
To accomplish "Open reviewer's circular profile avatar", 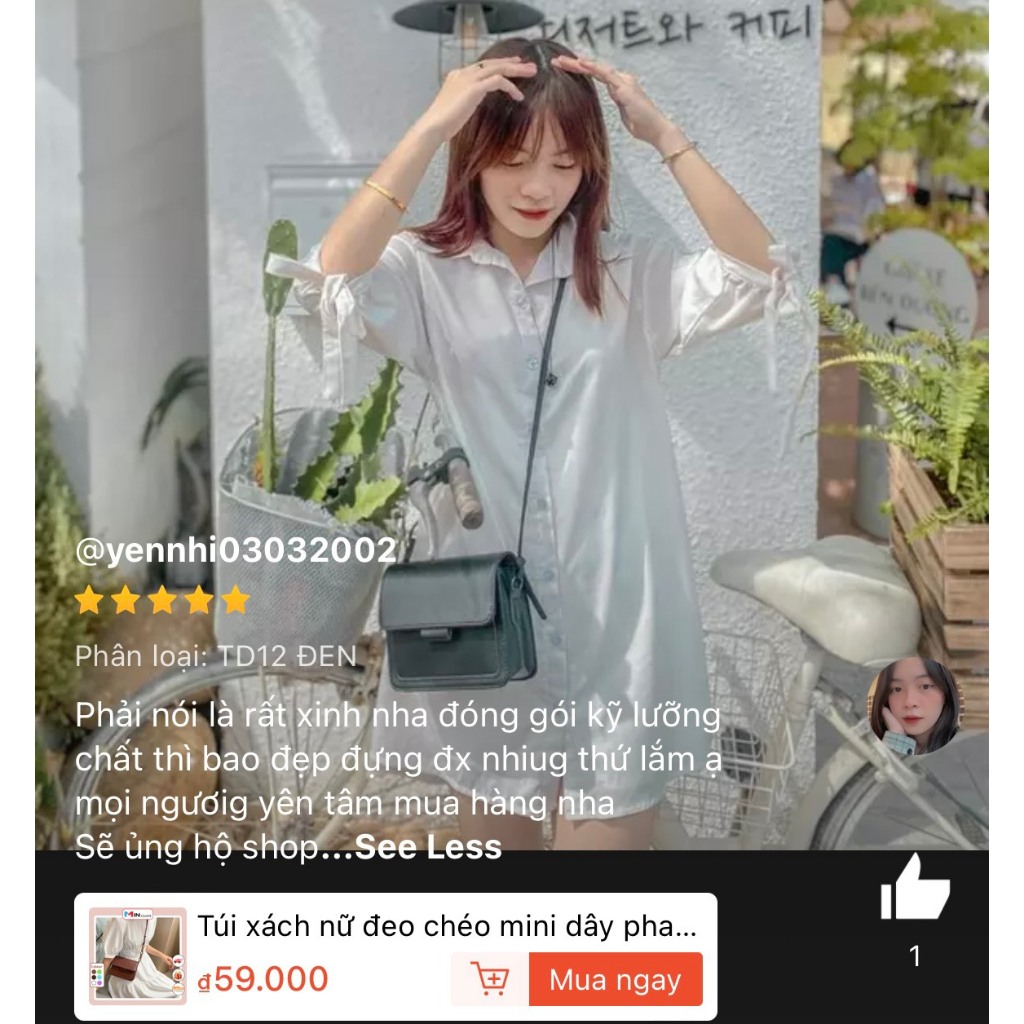I will (x=913, y=705).
